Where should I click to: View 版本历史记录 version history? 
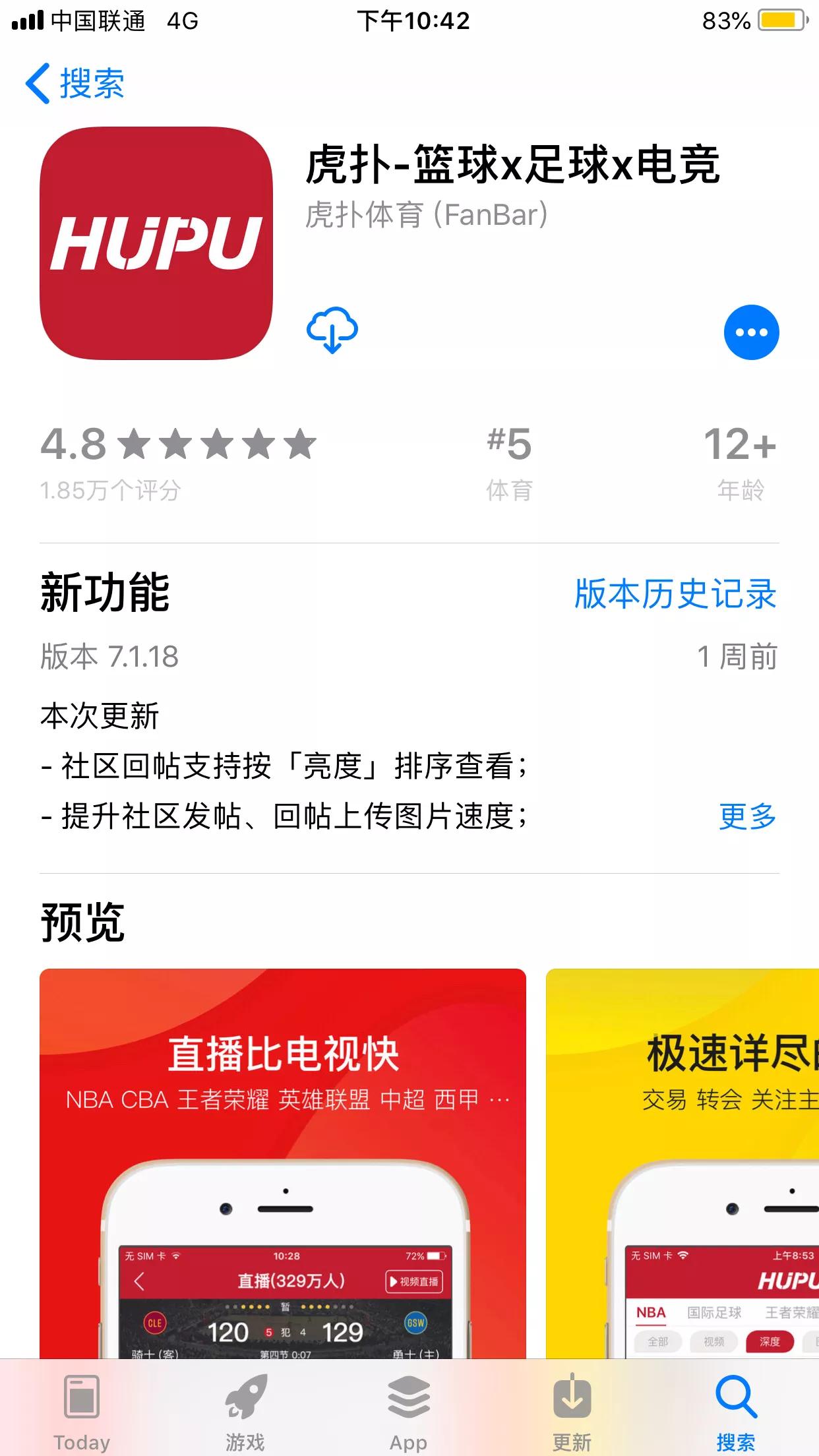tap(675, 593)
